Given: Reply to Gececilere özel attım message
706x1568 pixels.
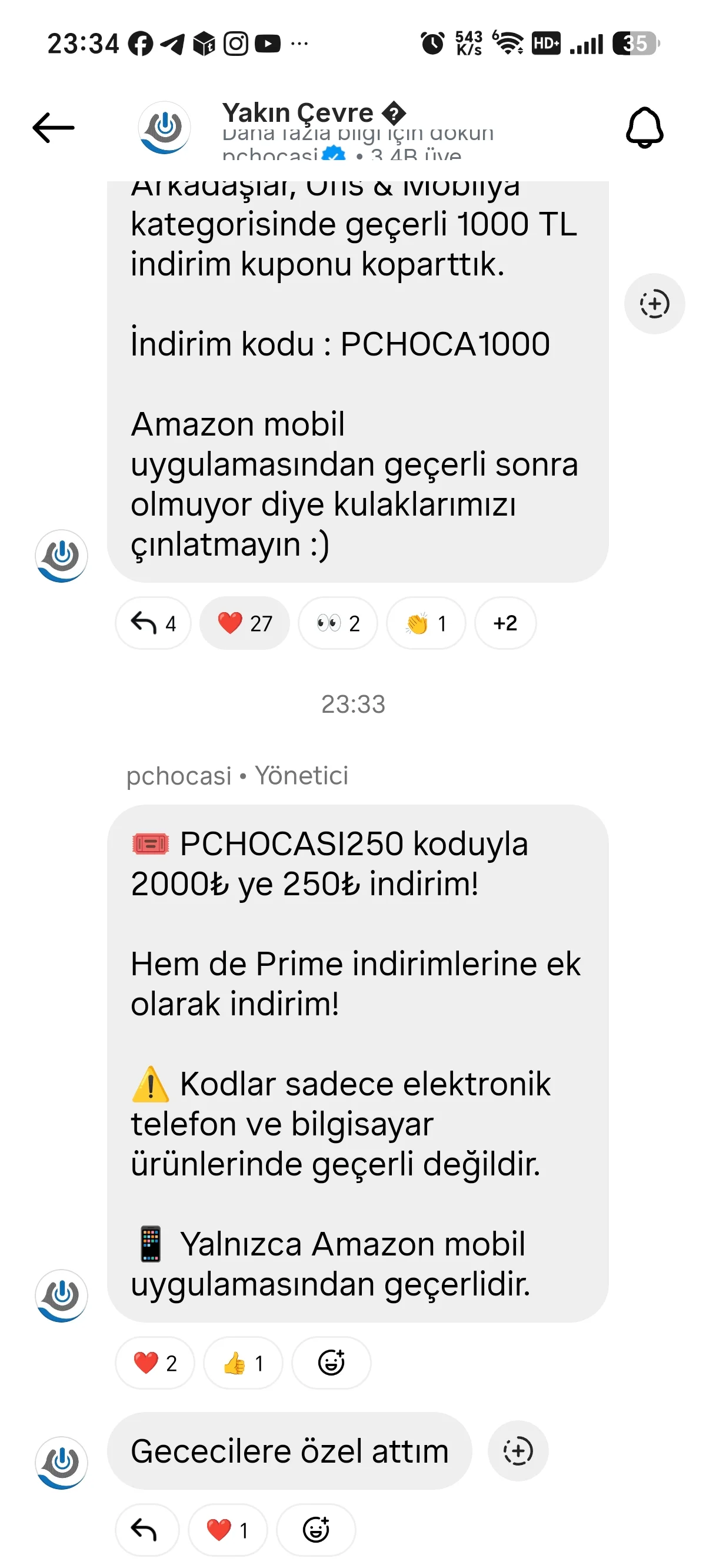Looking at the screenshot, I should [x=146, y=1529].
